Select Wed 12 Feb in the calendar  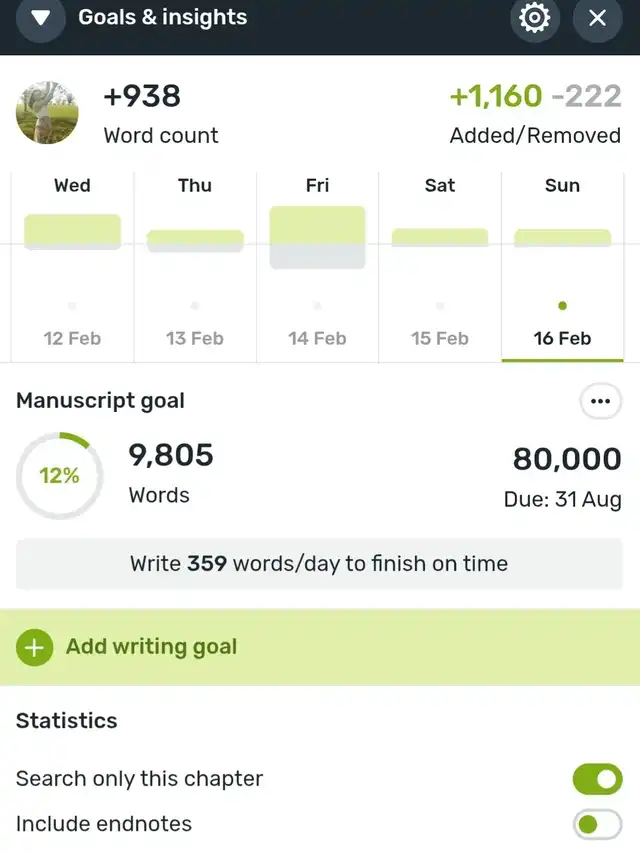(x=72, y=265)
